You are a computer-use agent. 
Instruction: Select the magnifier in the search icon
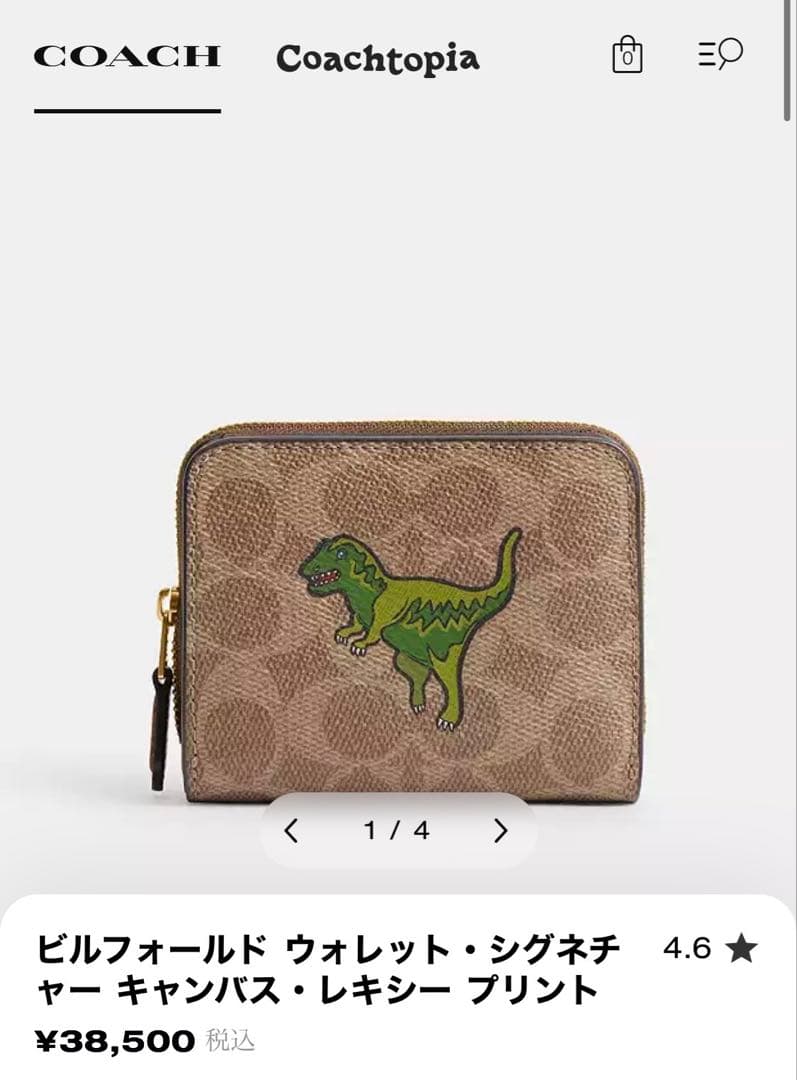coord(730,52)
